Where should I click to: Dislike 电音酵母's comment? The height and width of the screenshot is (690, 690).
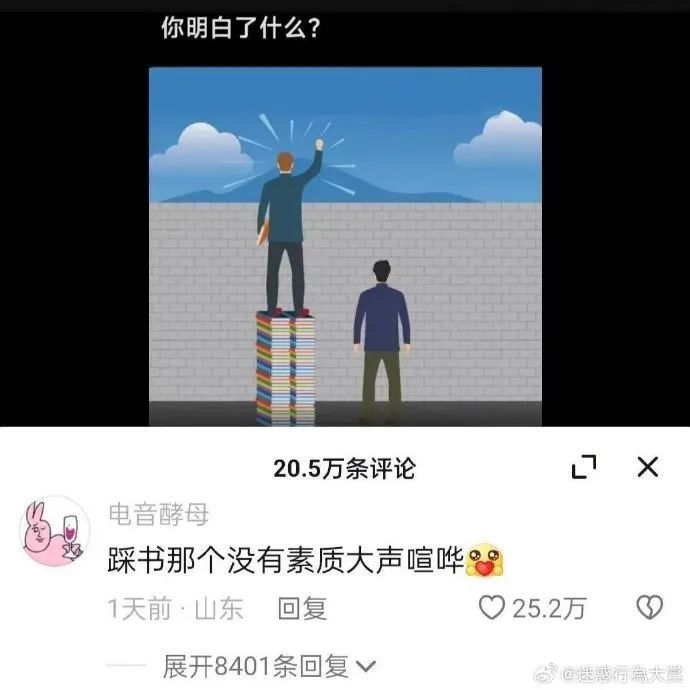649,608
